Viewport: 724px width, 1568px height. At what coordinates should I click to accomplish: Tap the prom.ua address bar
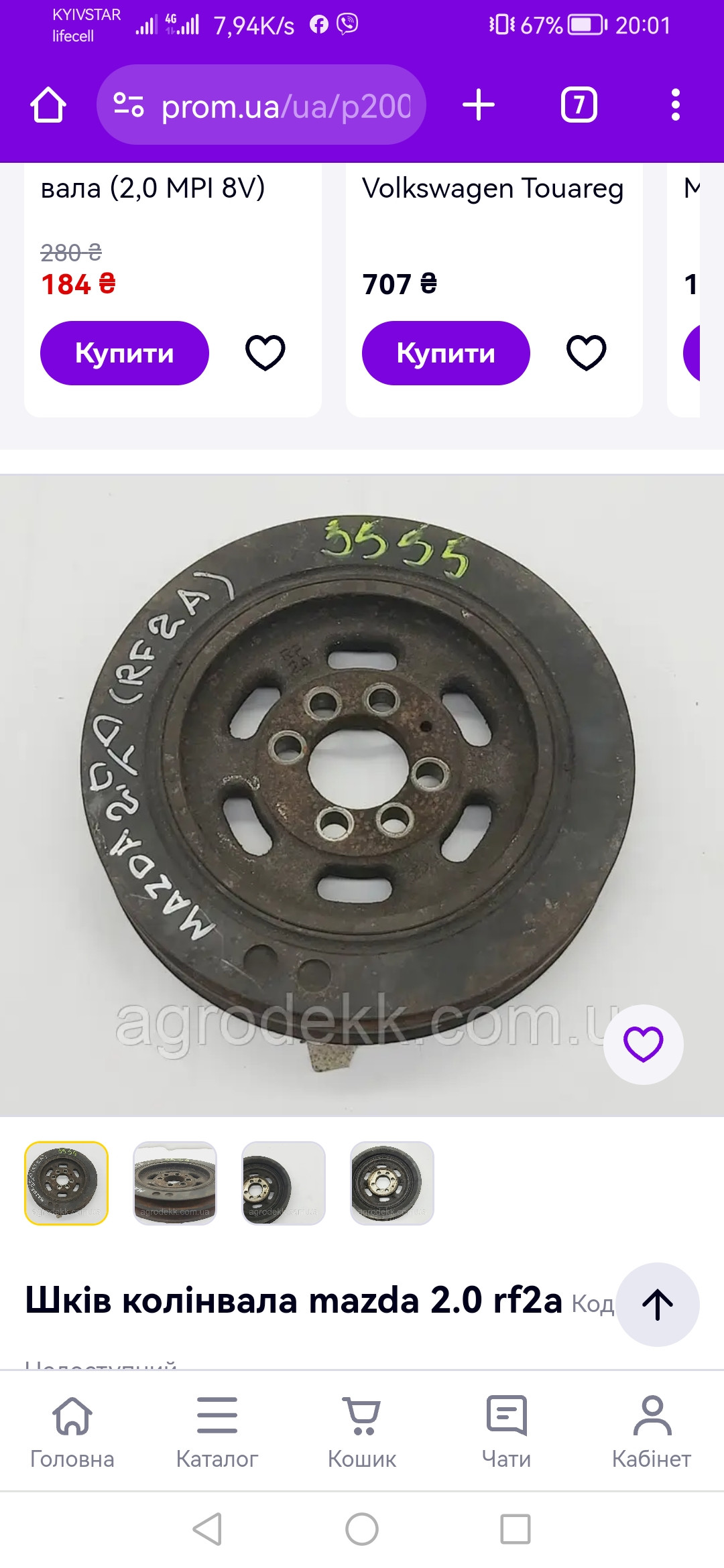click(261, 105)
